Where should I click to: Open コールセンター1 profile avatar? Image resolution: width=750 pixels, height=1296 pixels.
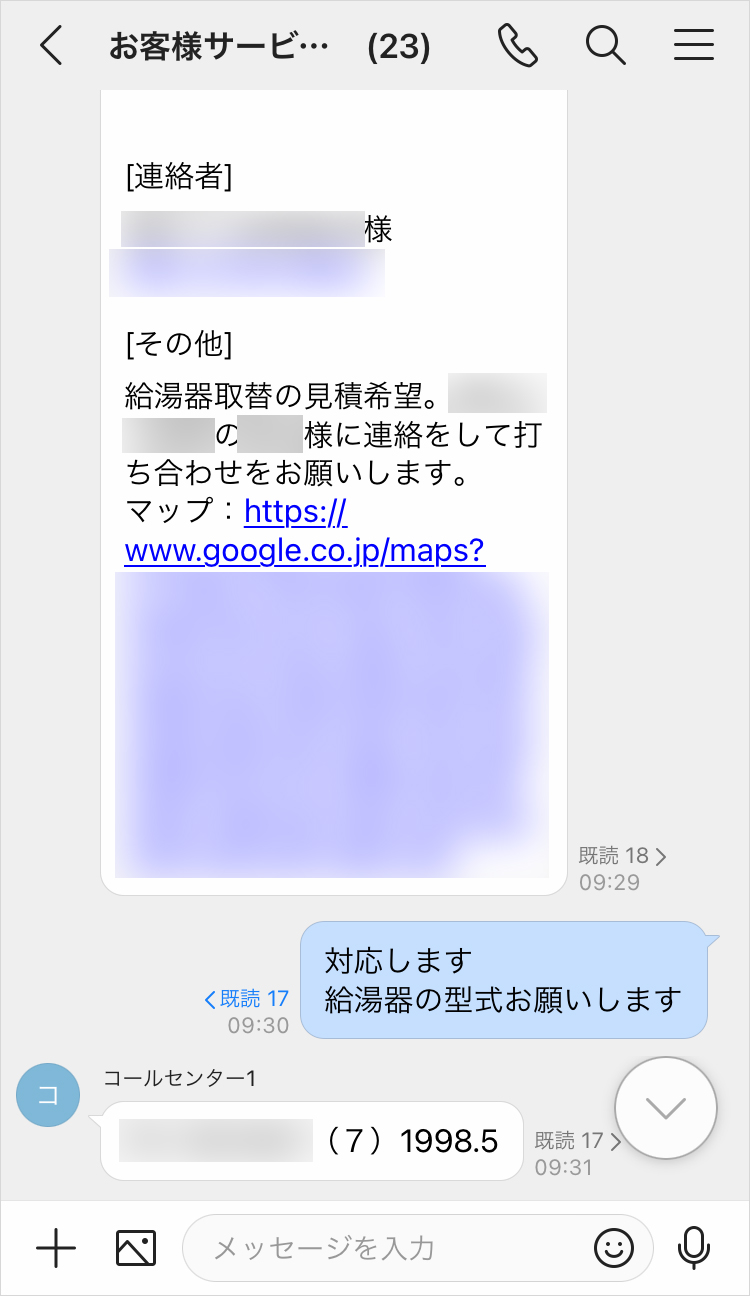pos(48,1094)
